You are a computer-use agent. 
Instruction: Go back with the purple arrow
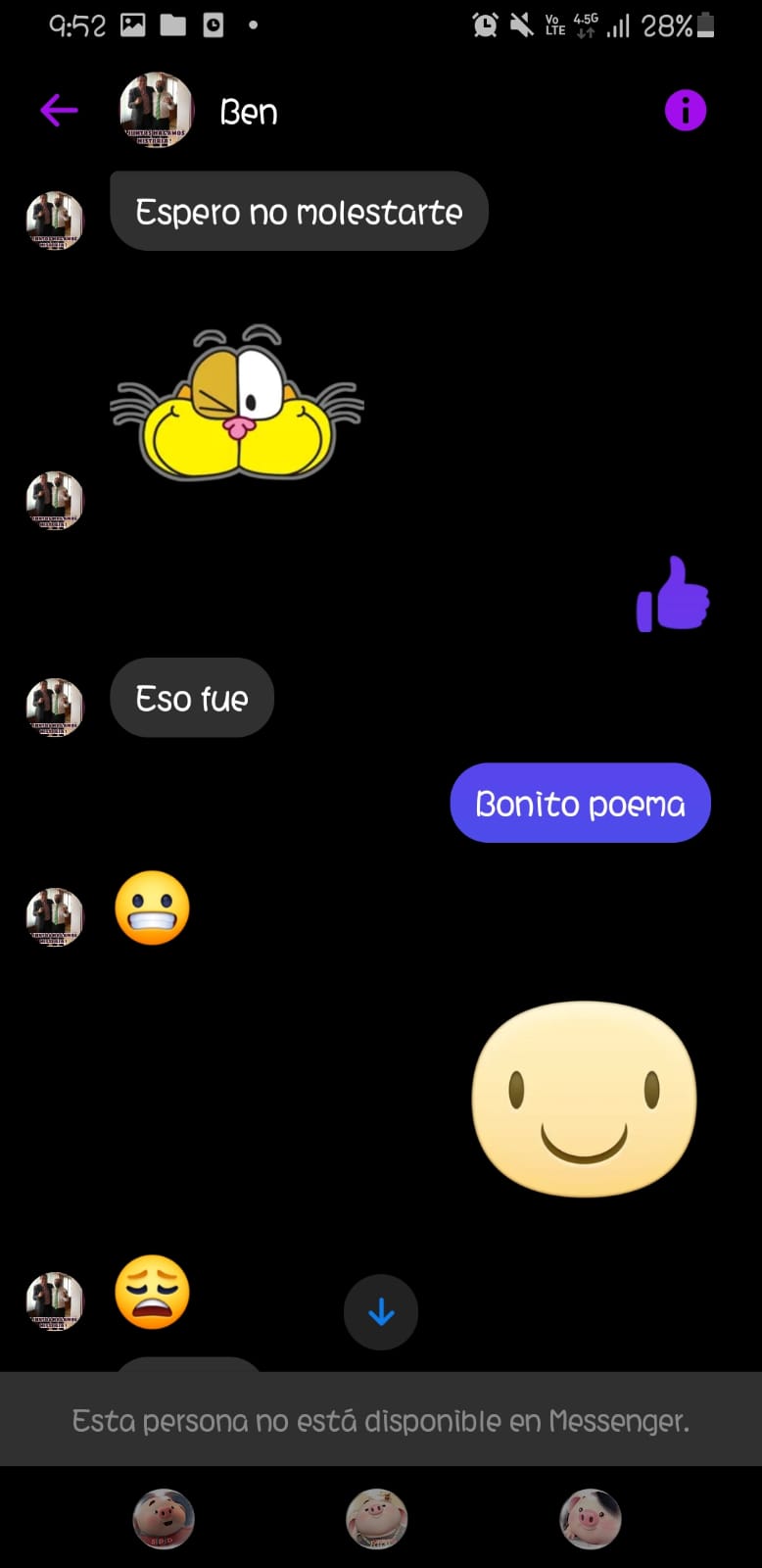[x=59, y=111]
